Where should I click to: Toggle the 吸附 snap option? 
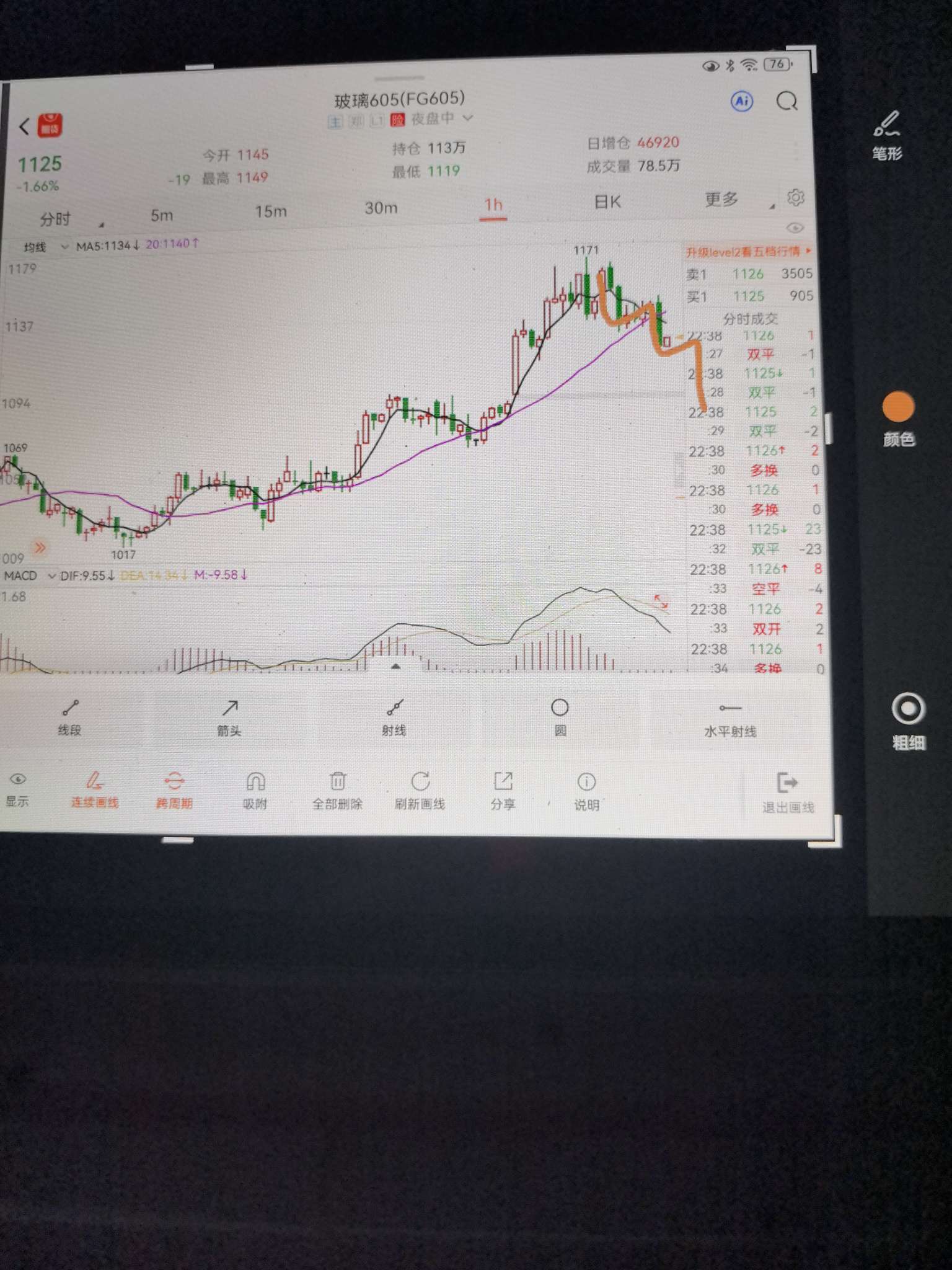pos(255,791)
